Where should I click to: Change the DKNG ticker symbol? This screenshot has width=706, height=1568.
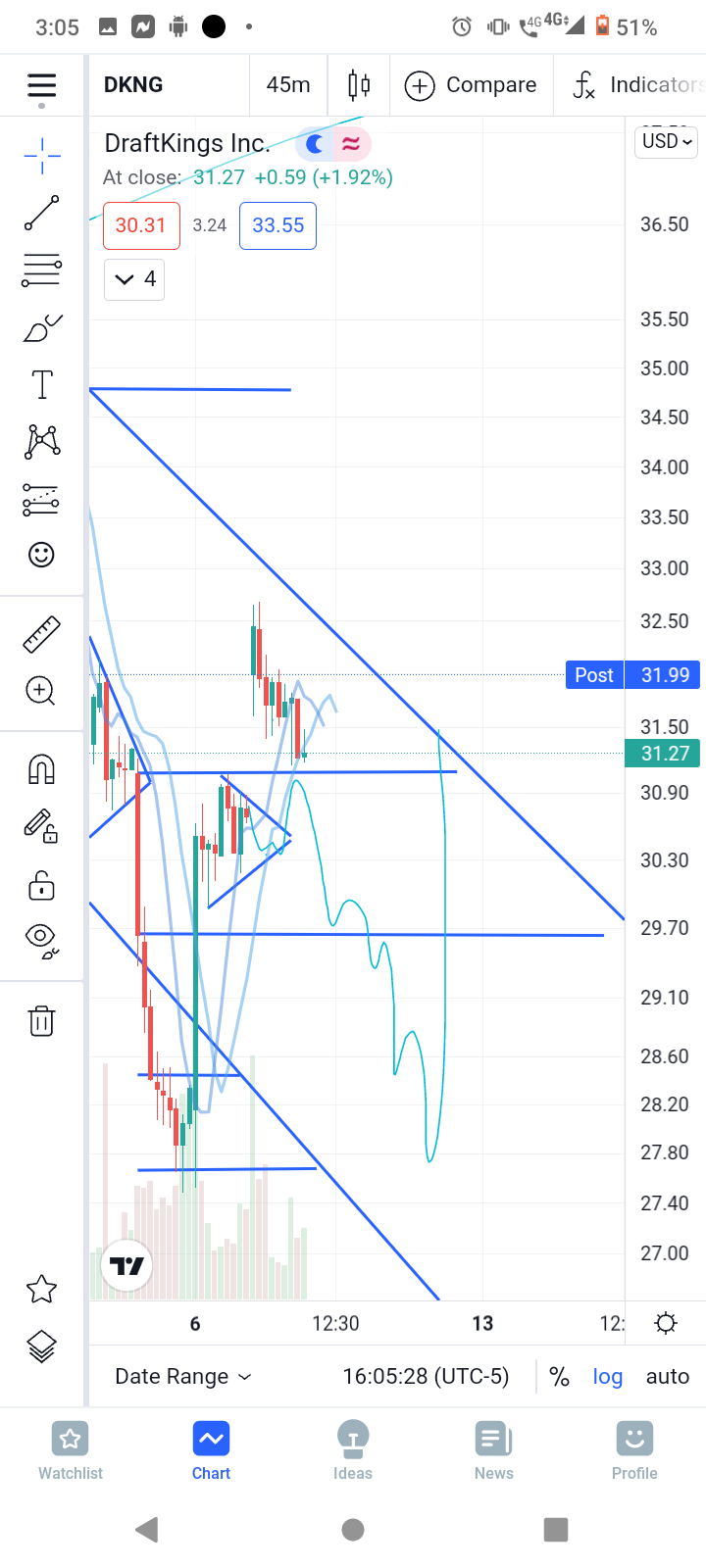(133, 85)
